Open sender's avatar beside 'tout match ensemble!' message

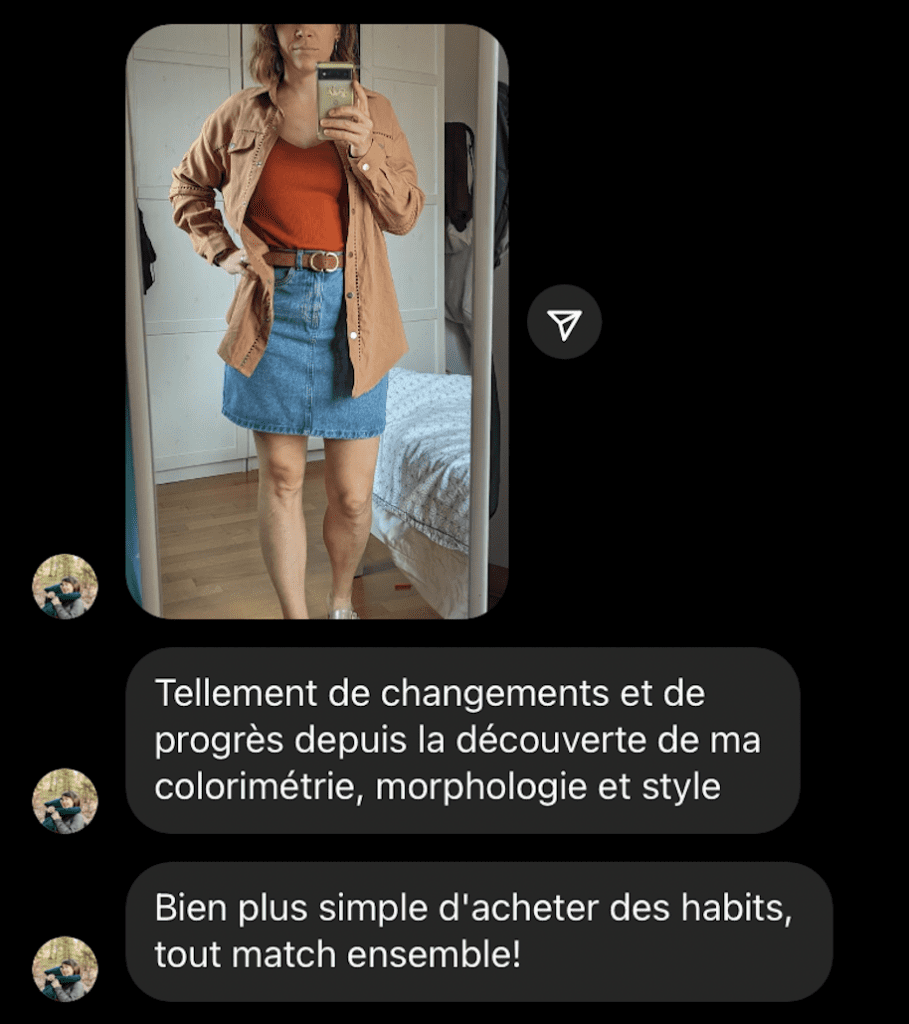coord(65,968)
